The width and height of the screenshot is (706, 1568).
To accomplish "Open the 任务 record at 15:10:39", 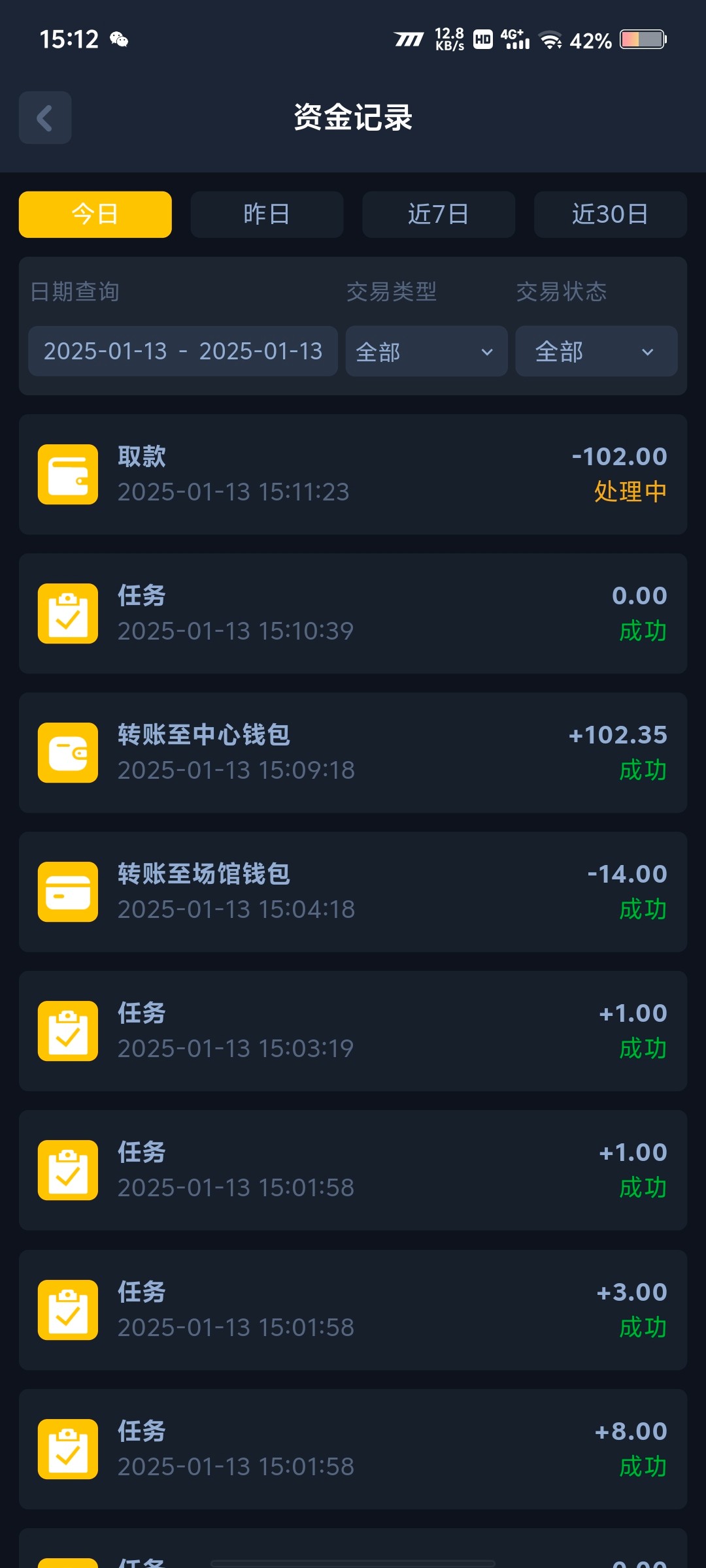I will [353, 613].
